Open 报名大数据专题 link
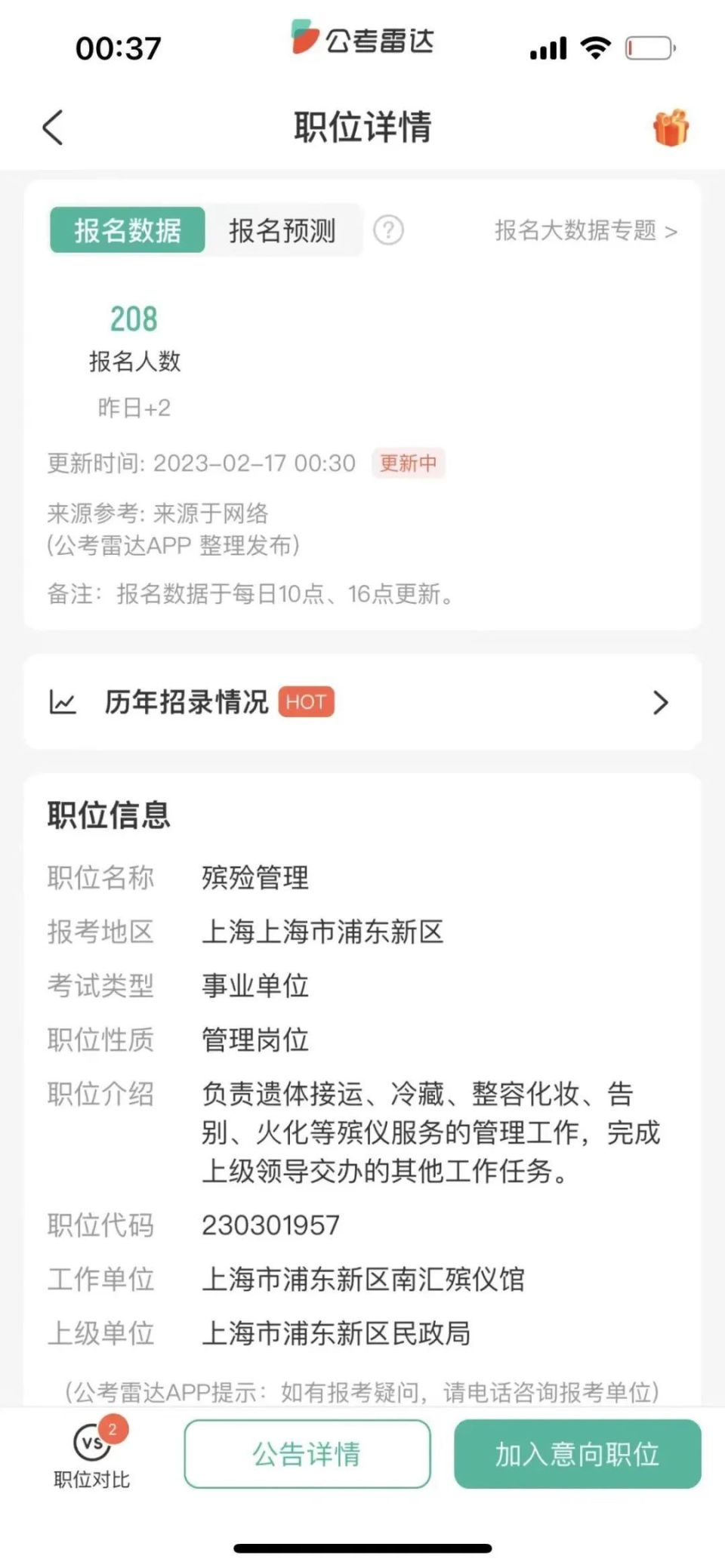The image size is (725, 1568). (576, 231)
